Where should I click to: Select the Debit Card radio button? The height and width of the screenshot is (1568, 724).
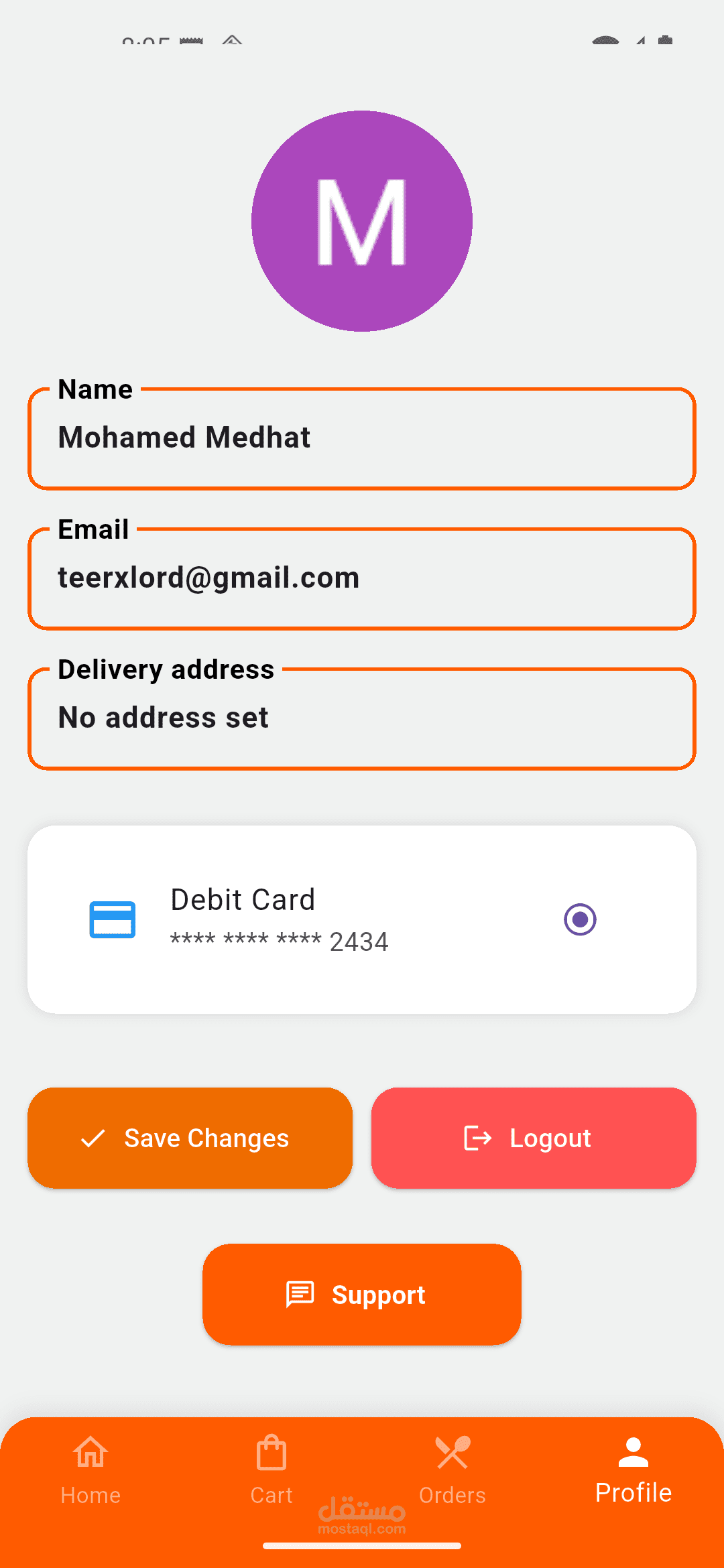[x=580, y=919]
